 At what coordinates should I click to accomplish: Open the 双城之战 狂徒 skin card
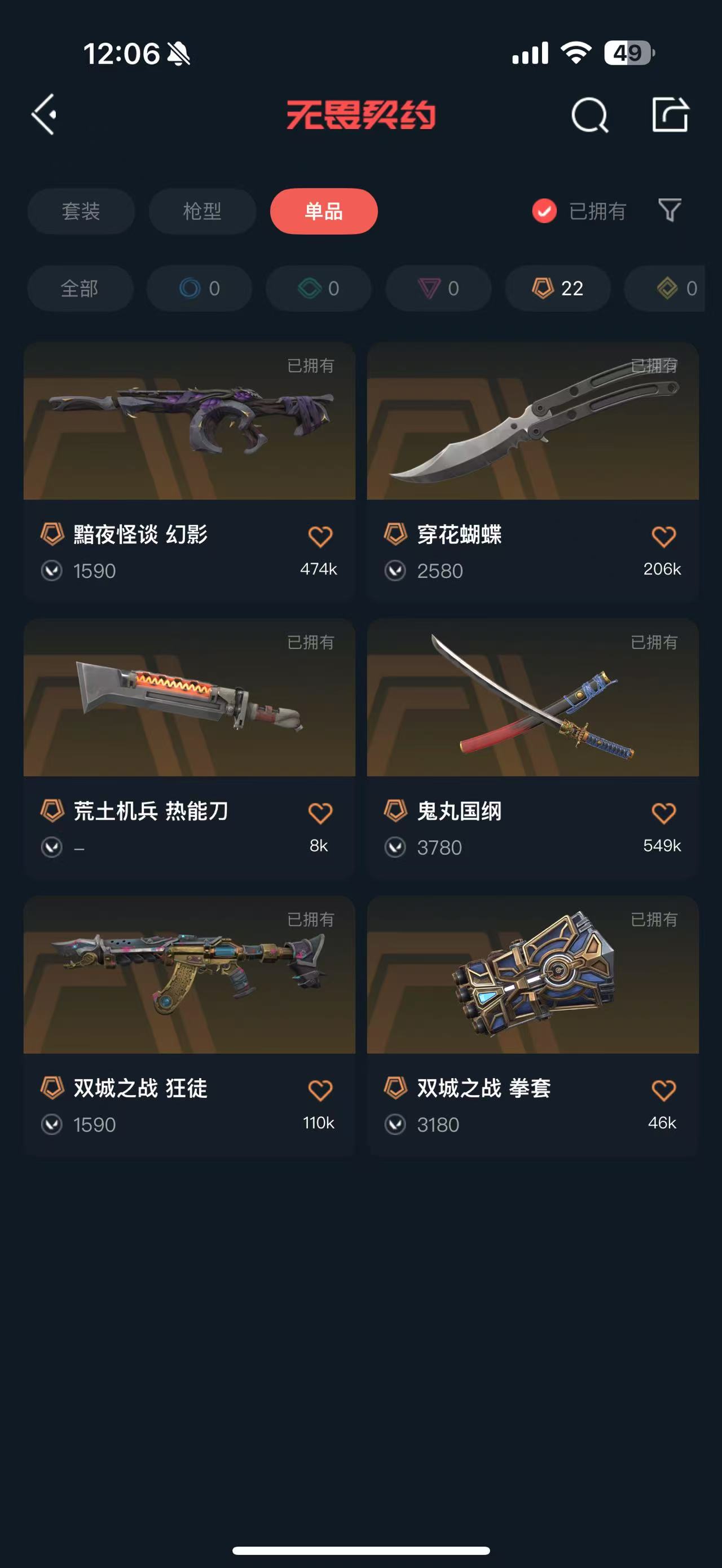coord(190,1026)
